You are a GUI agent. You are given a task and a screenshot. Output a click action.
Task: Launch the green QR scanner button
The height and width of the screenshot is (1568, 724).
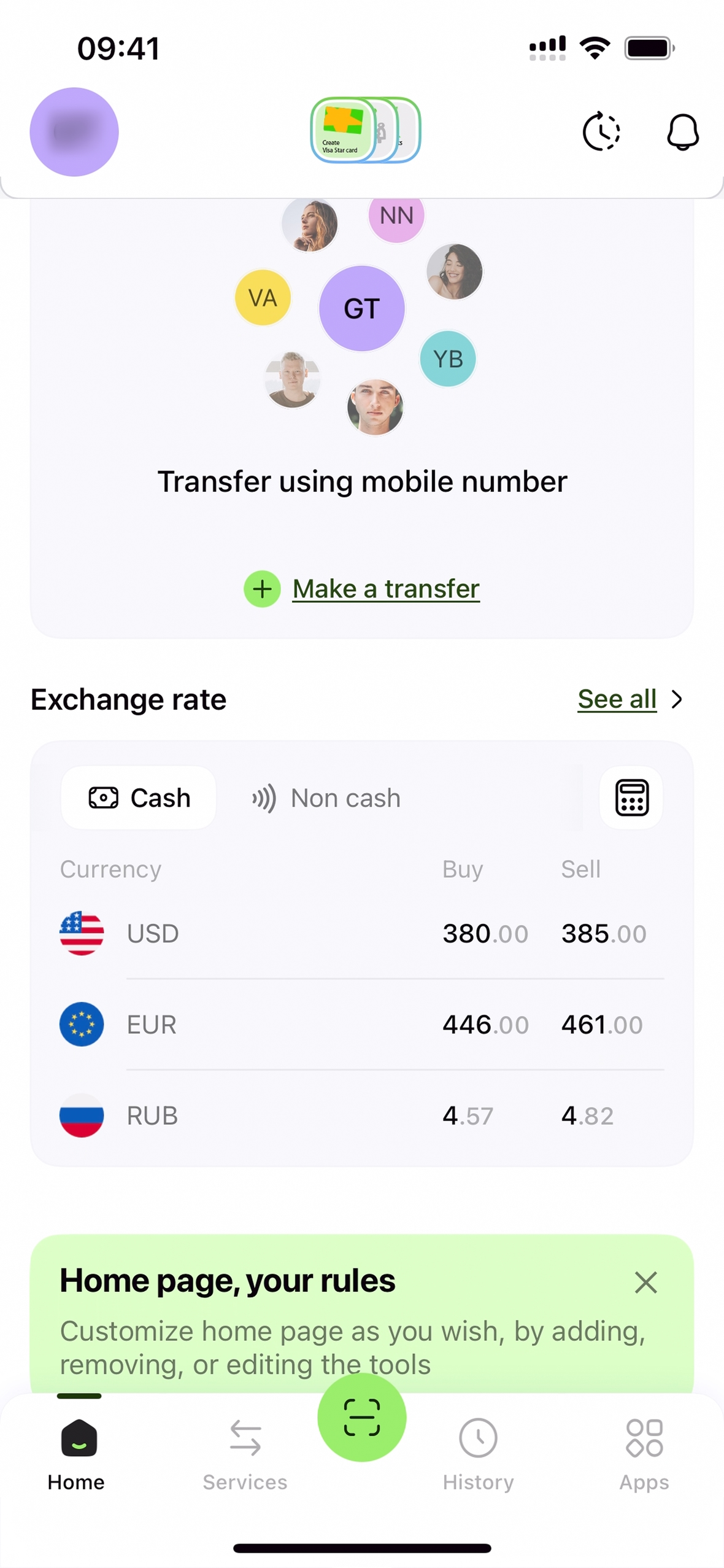pos(361,1417)
